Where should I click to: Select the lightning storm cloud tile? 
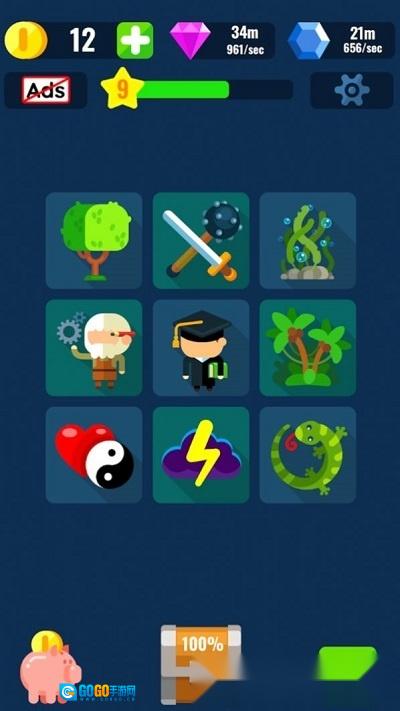(x=201, y=455)
